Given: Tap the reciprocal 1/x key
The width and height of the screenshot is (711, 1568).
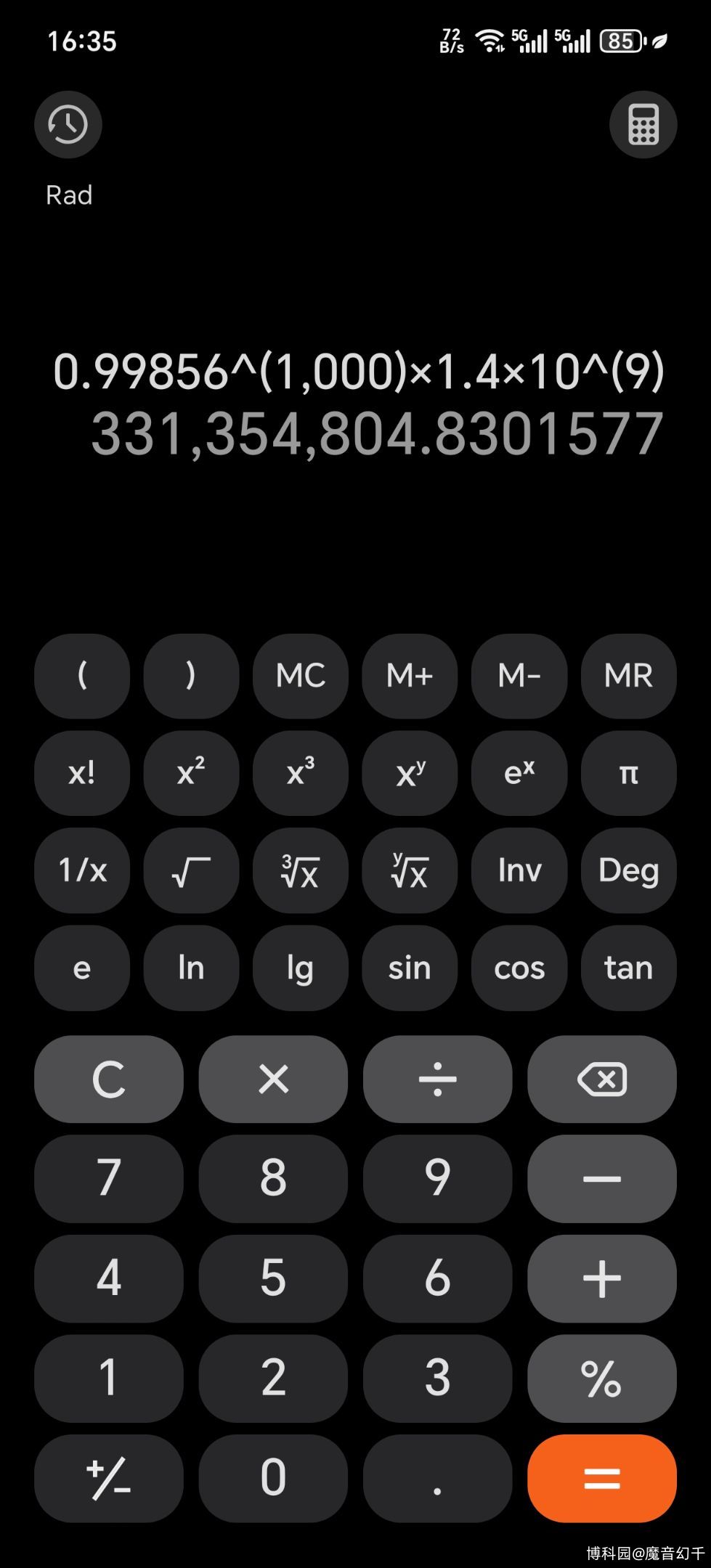Looking at the screenshot, I should (x=82, y=870).
